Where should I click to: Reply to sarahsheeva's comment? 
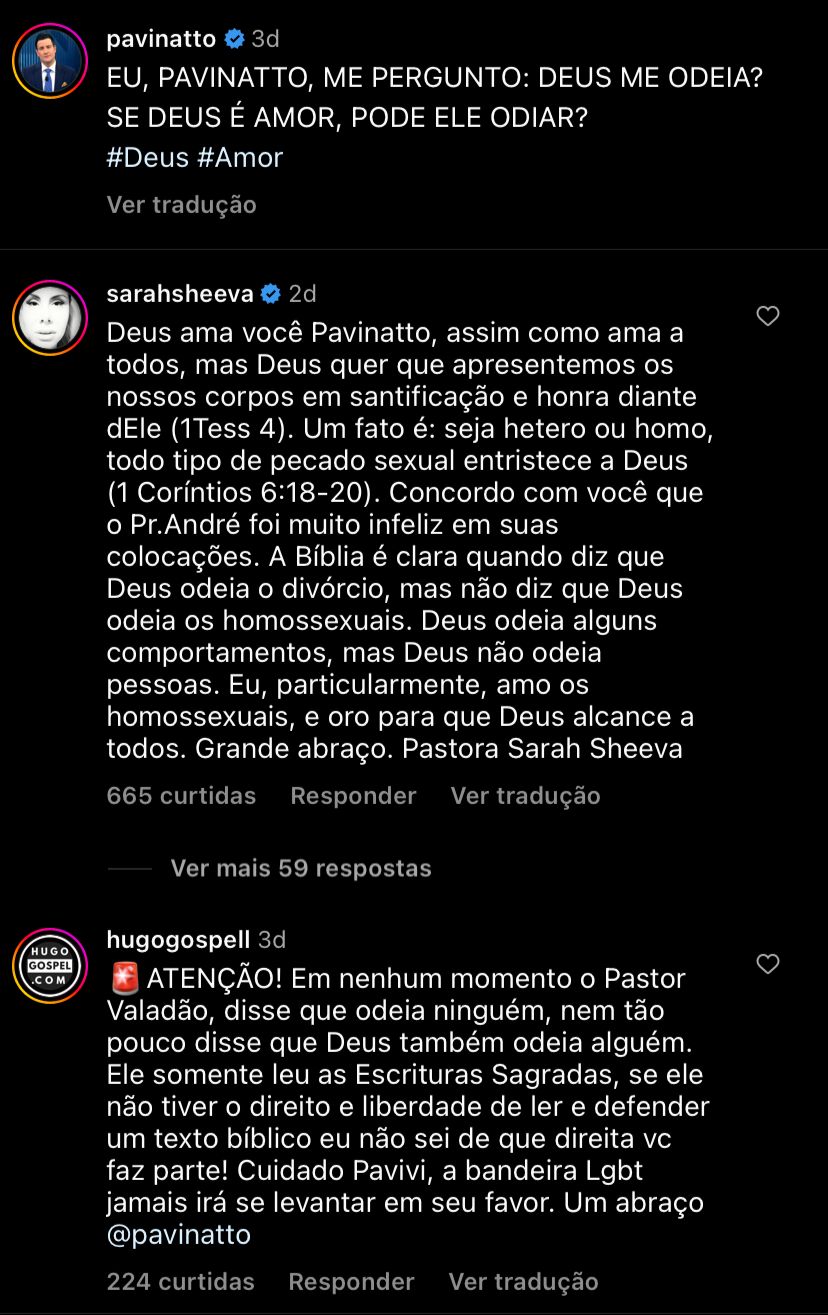[x=353, y=796]
